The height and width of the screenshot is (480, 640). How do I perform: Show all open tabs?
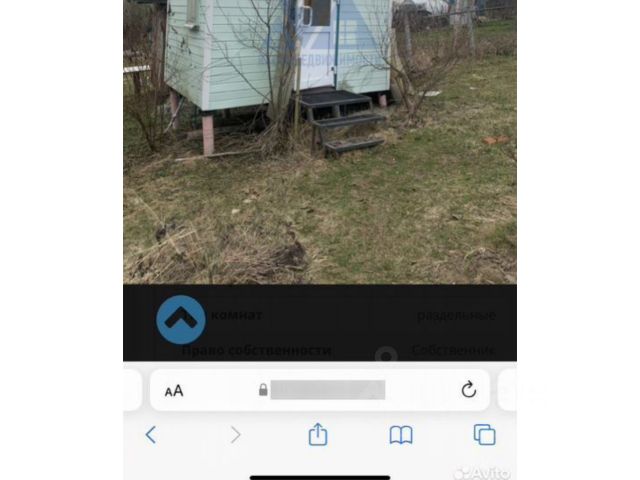point(484,434)
